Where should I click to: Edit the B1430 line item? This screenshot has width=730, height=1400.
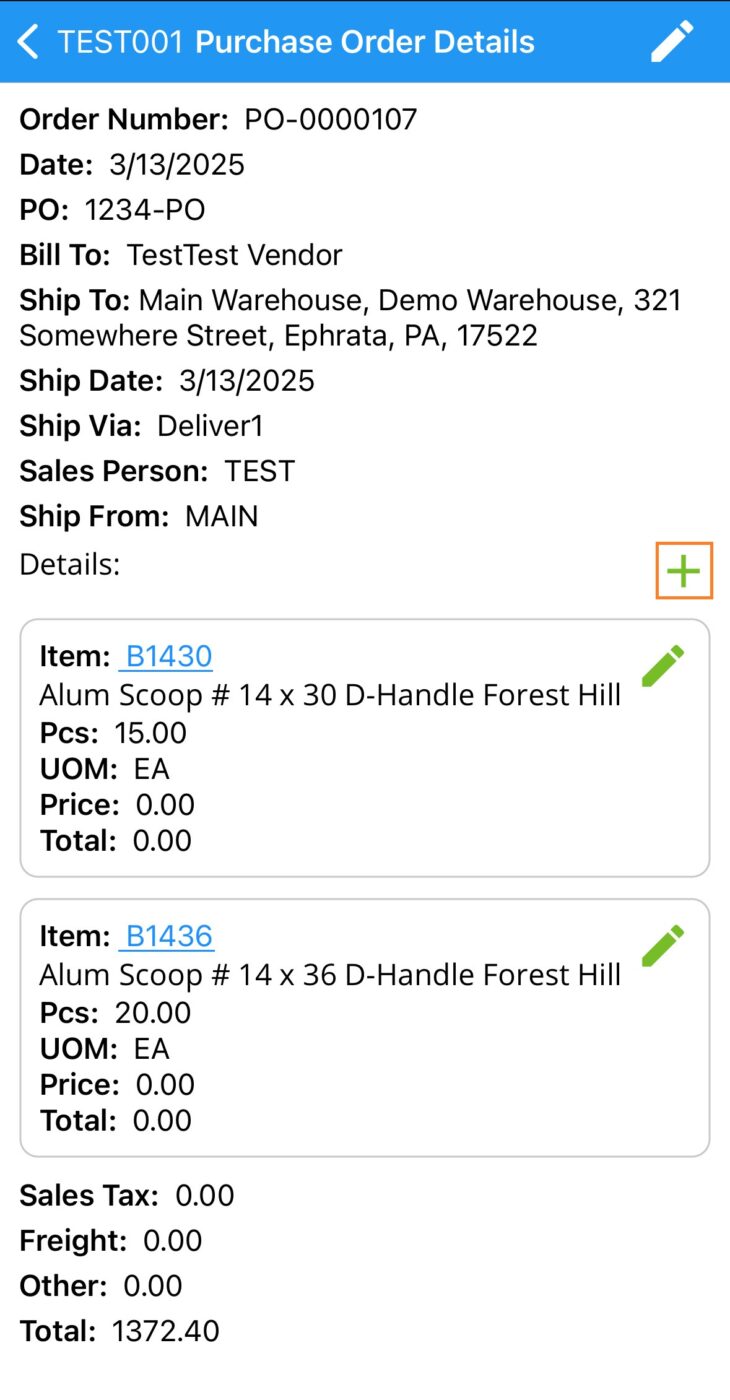pyautogui.click(x=663, y=666)
